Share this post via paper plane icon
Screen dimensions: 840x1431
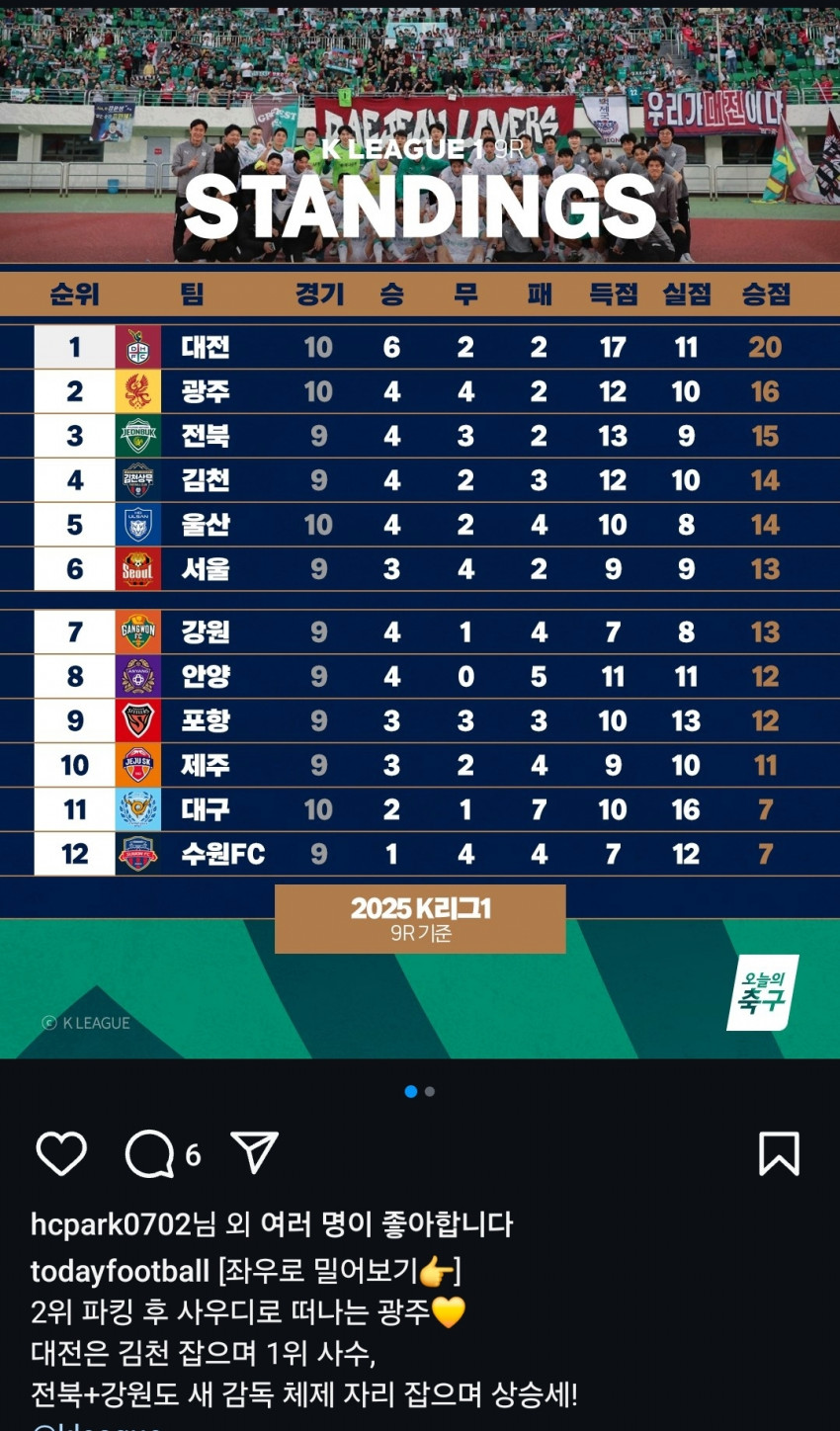(254, 1152)
